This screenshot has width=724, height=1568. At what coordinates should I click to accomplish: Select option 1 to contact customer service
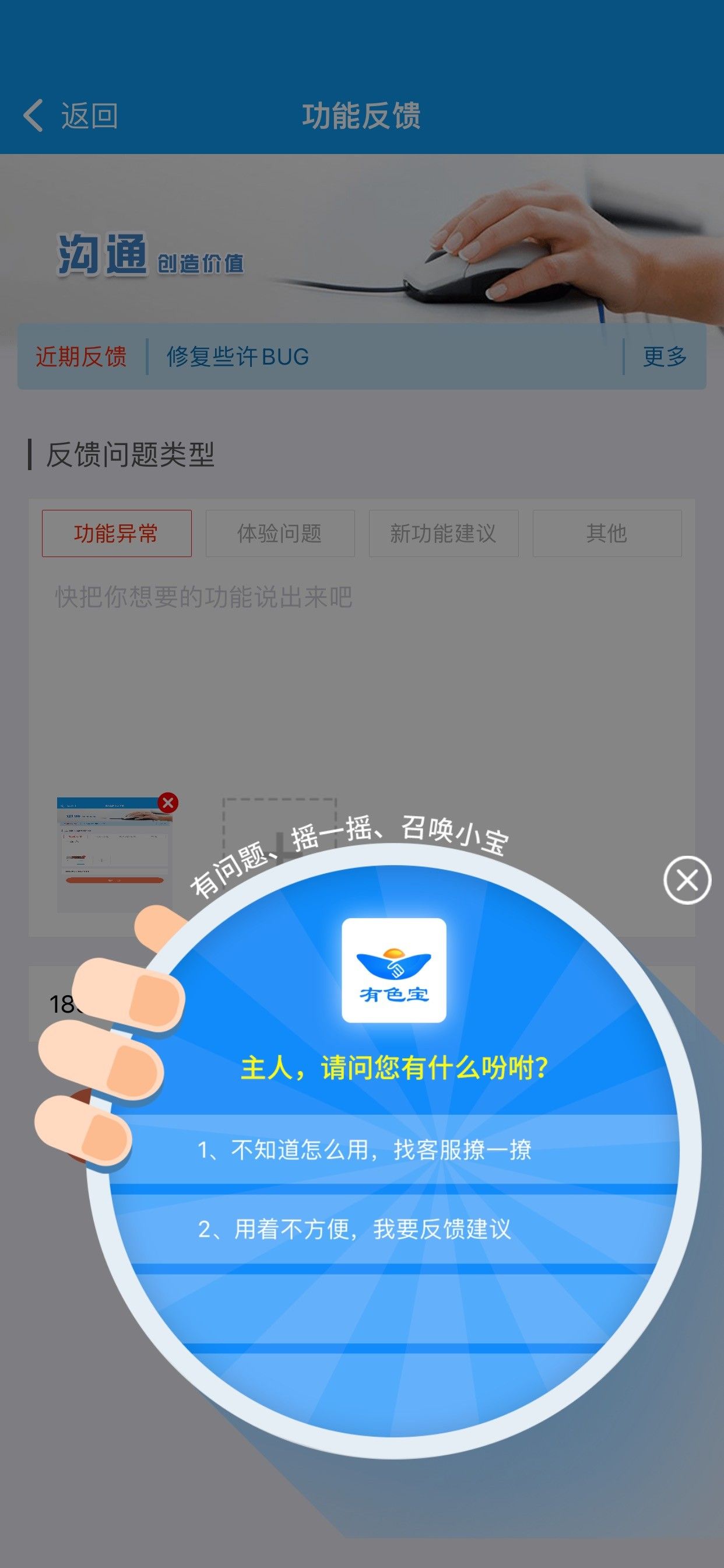pyautogui.click(x=365, y=1150)
